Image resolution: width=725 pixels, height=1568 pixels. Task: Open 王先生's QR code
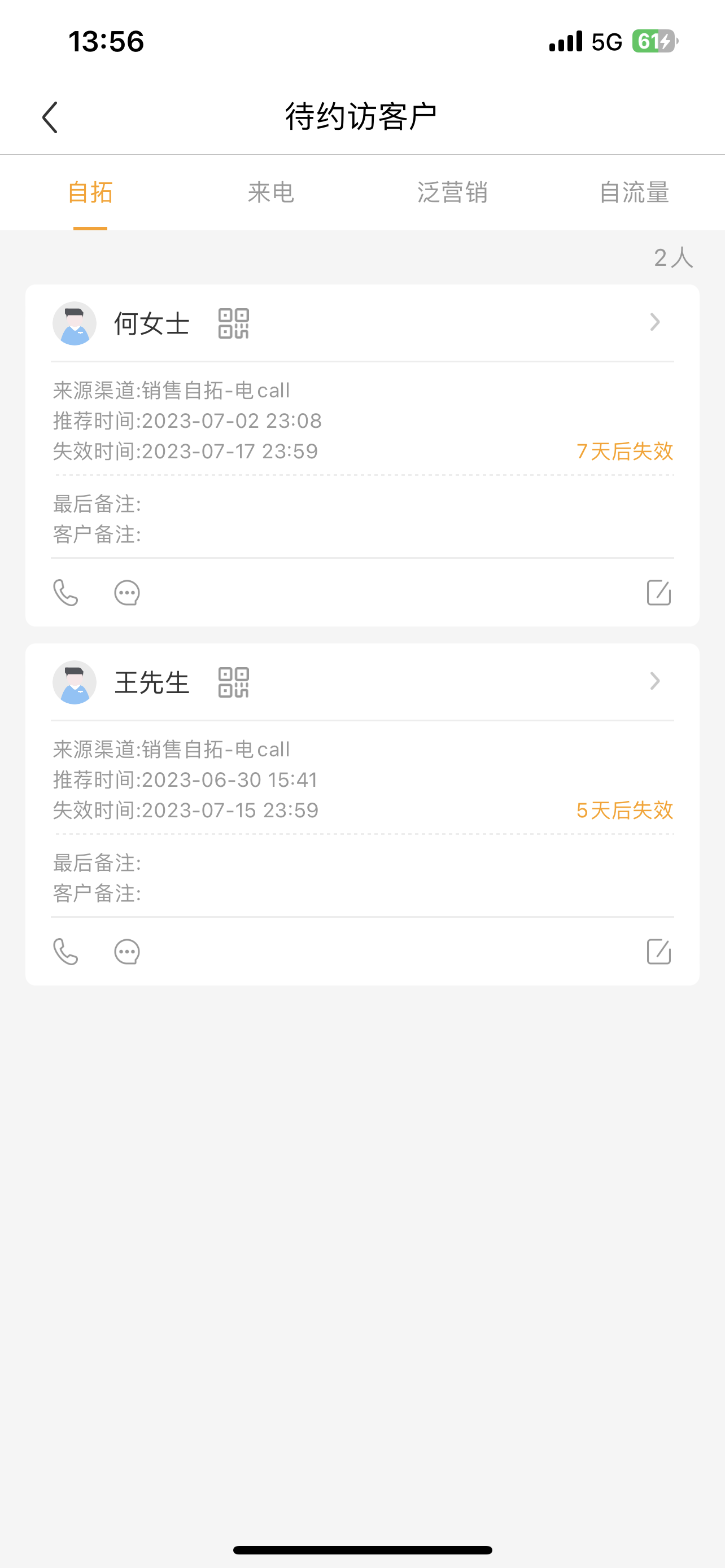tap(234, 682)
